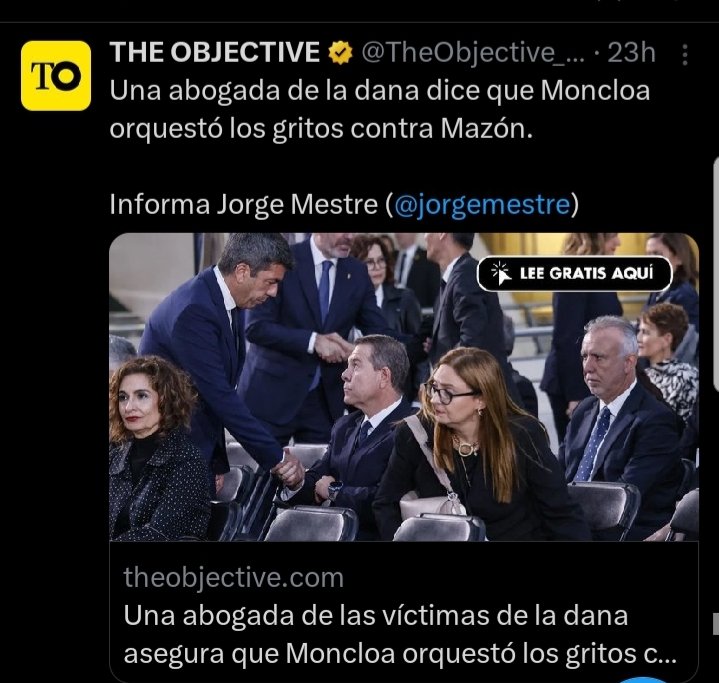Tap the THE OBJECTIVE account name

215,52
